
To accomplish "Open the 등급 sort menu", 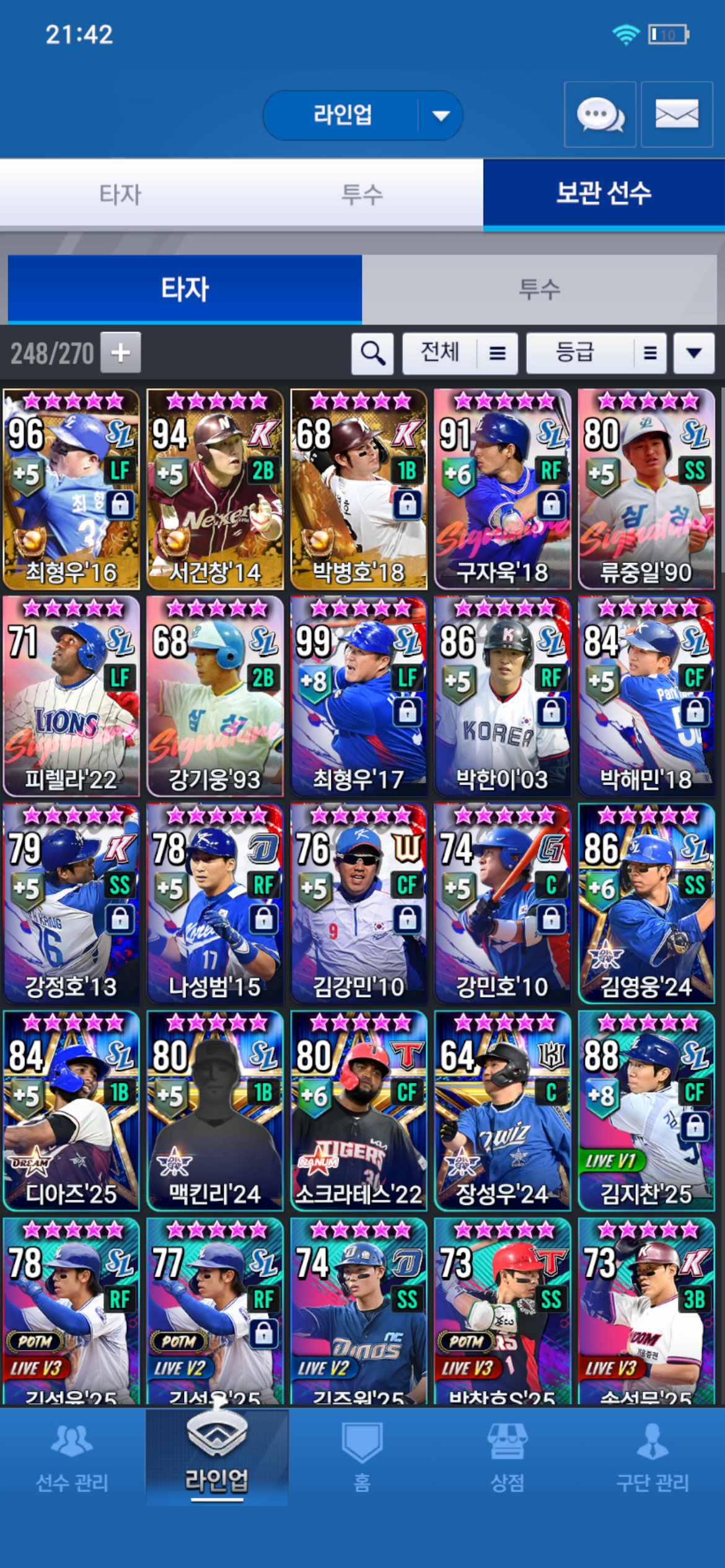I will point(595,354).
